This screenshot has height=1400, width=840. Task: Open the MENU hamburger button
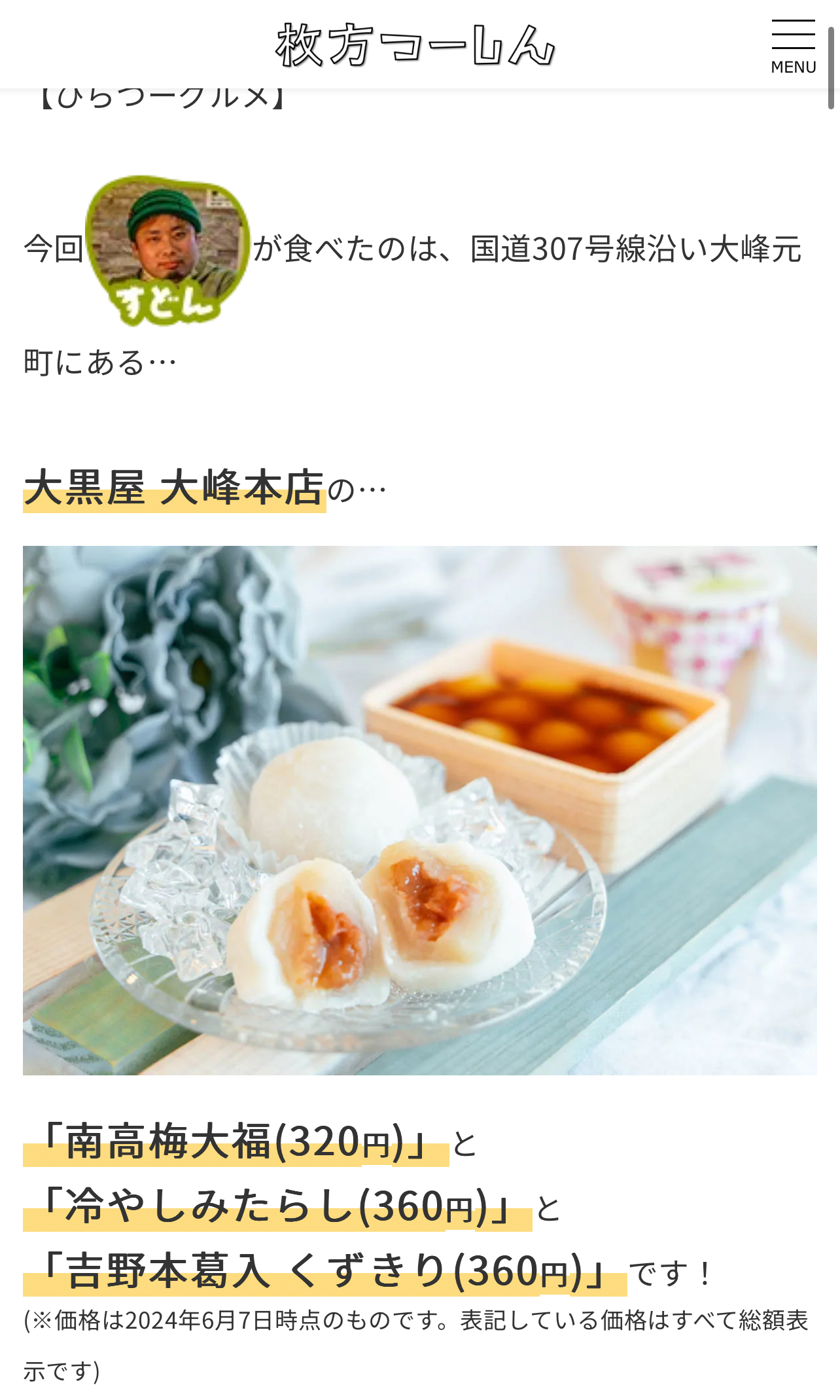tap(793, 46)
